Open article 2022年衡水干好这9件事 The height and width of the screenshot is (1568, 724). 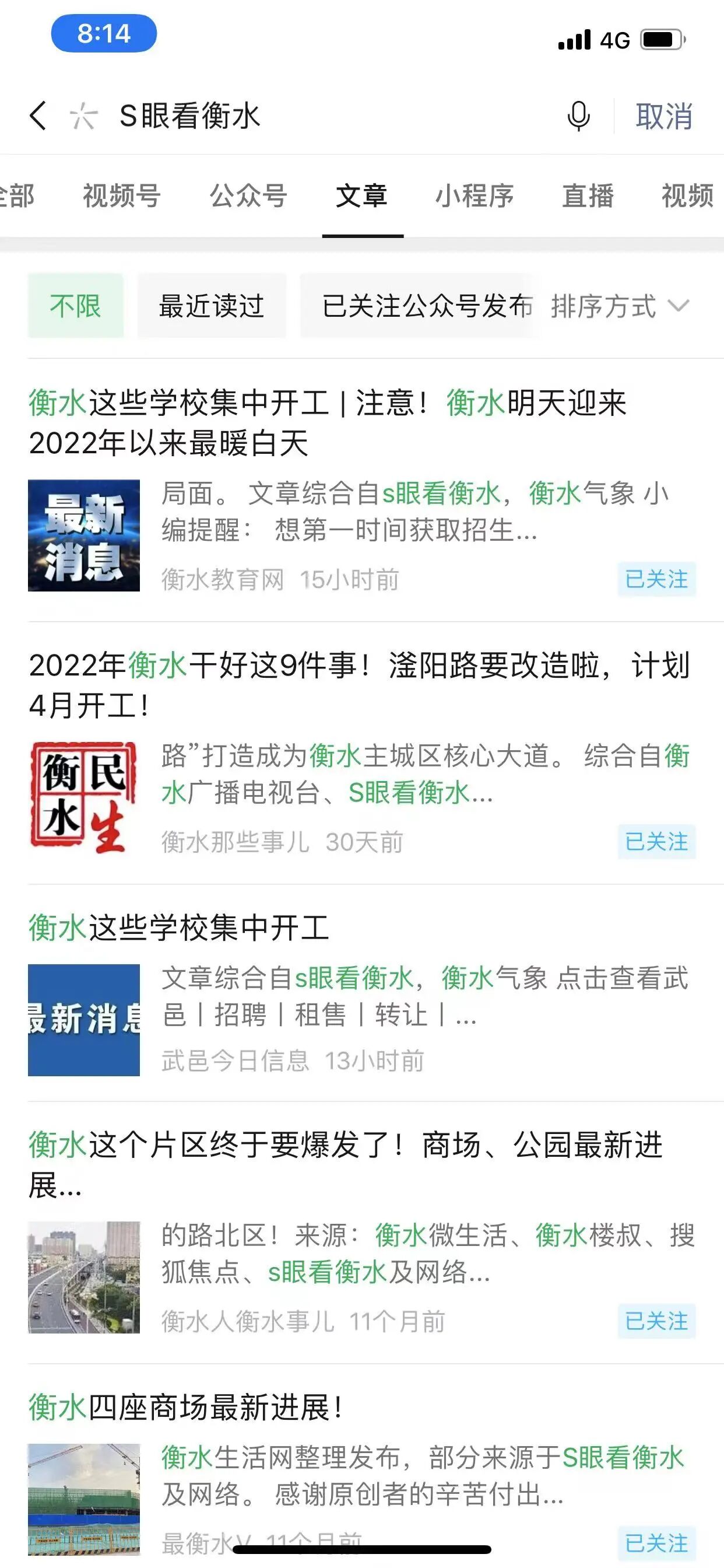click(x=359, y=685)
